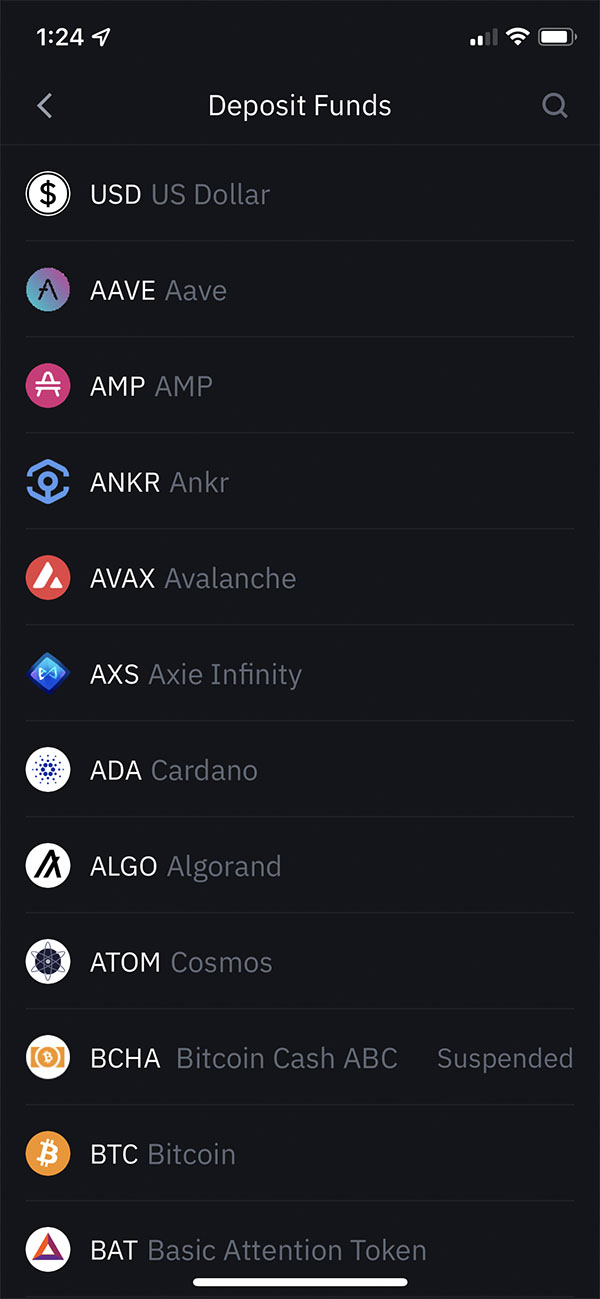Open the search magnifier icon

(x=555, y=106)
